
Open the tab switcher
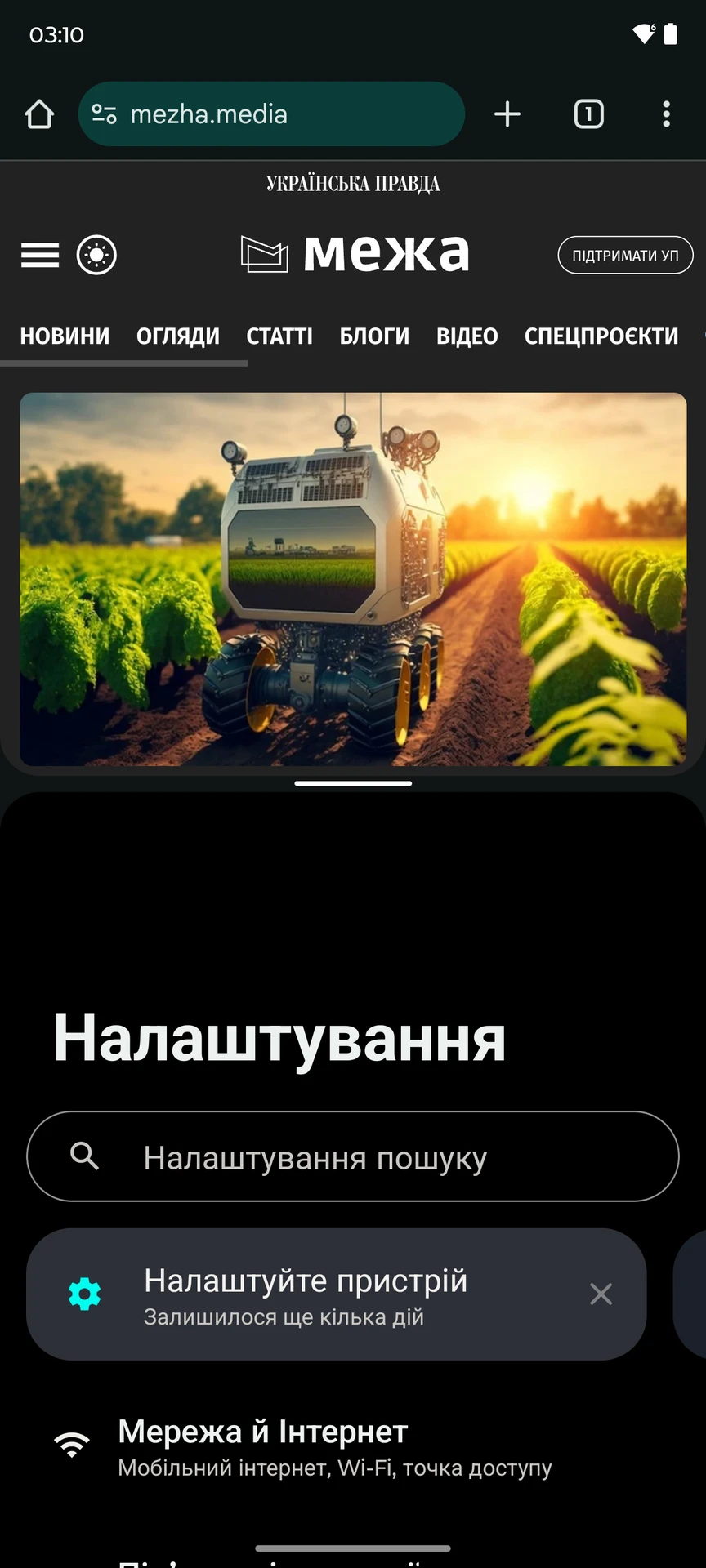tap(588, 114)
